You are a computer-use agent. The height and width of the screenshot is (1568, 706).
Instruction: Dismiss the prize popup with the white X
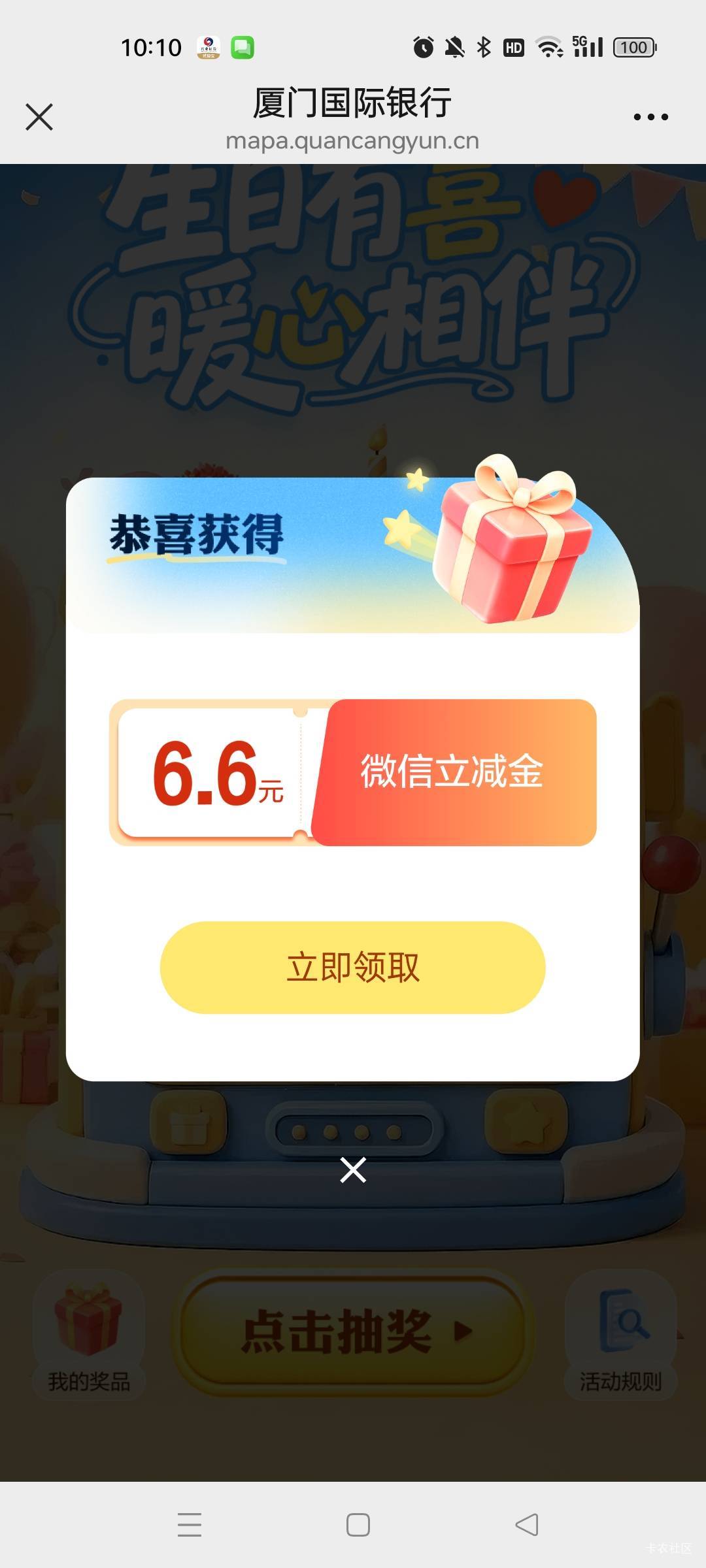pyautogui.click(x=353, y=1169)
